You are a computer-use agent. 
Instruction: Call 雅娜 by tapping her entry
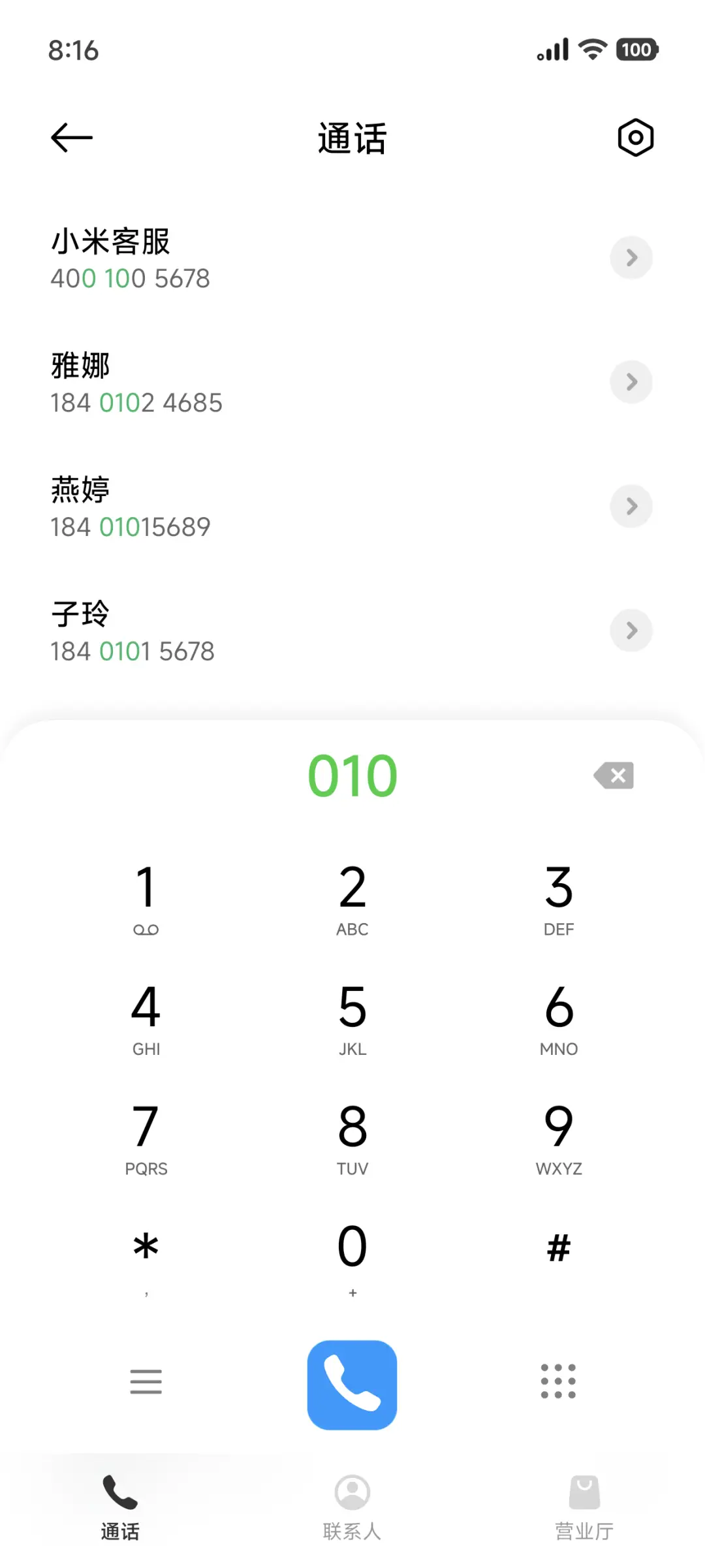pos(261,383)
